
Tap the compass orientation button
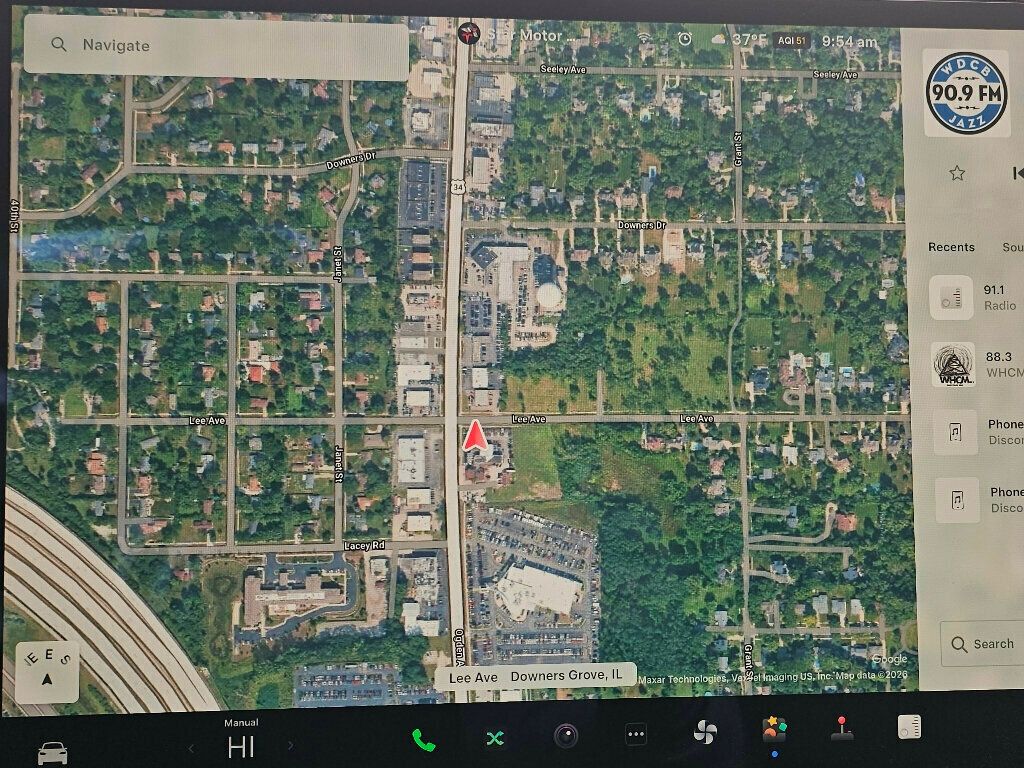(47, 670)
